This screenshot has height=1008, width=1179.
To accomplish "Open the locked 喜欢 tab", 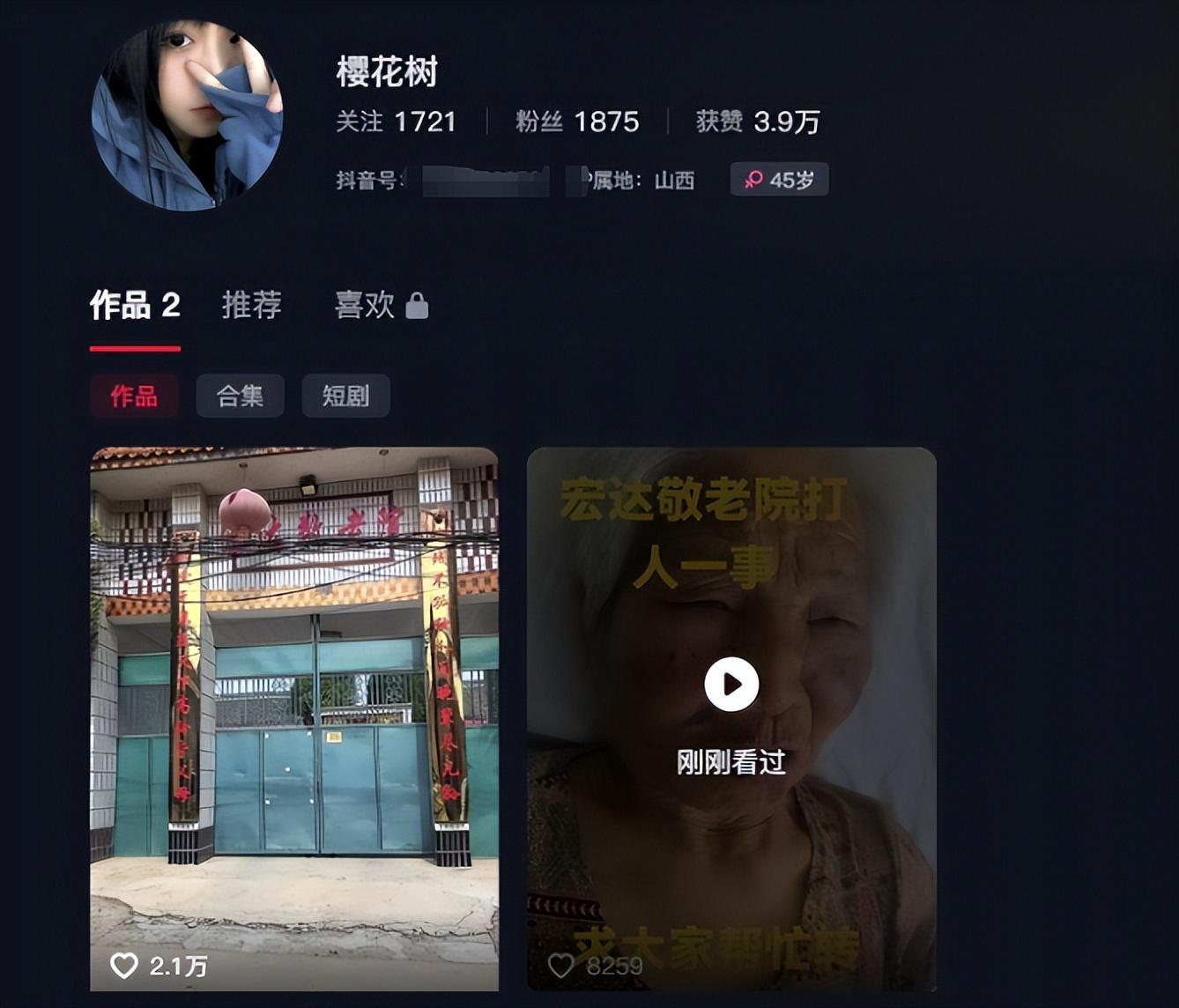I will coord(380,306).
